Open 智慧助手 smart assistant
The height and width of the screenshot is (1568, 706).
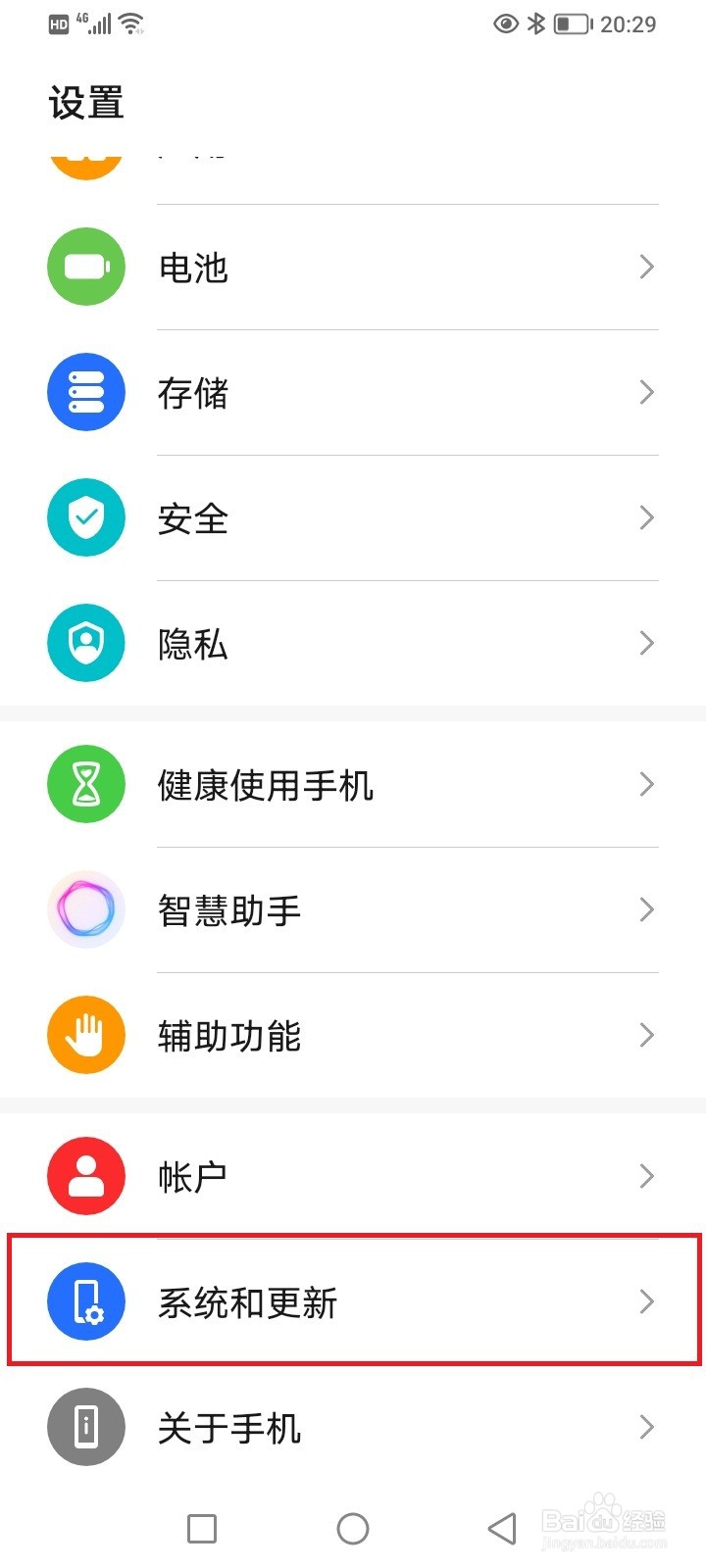[x=353, y=909]
